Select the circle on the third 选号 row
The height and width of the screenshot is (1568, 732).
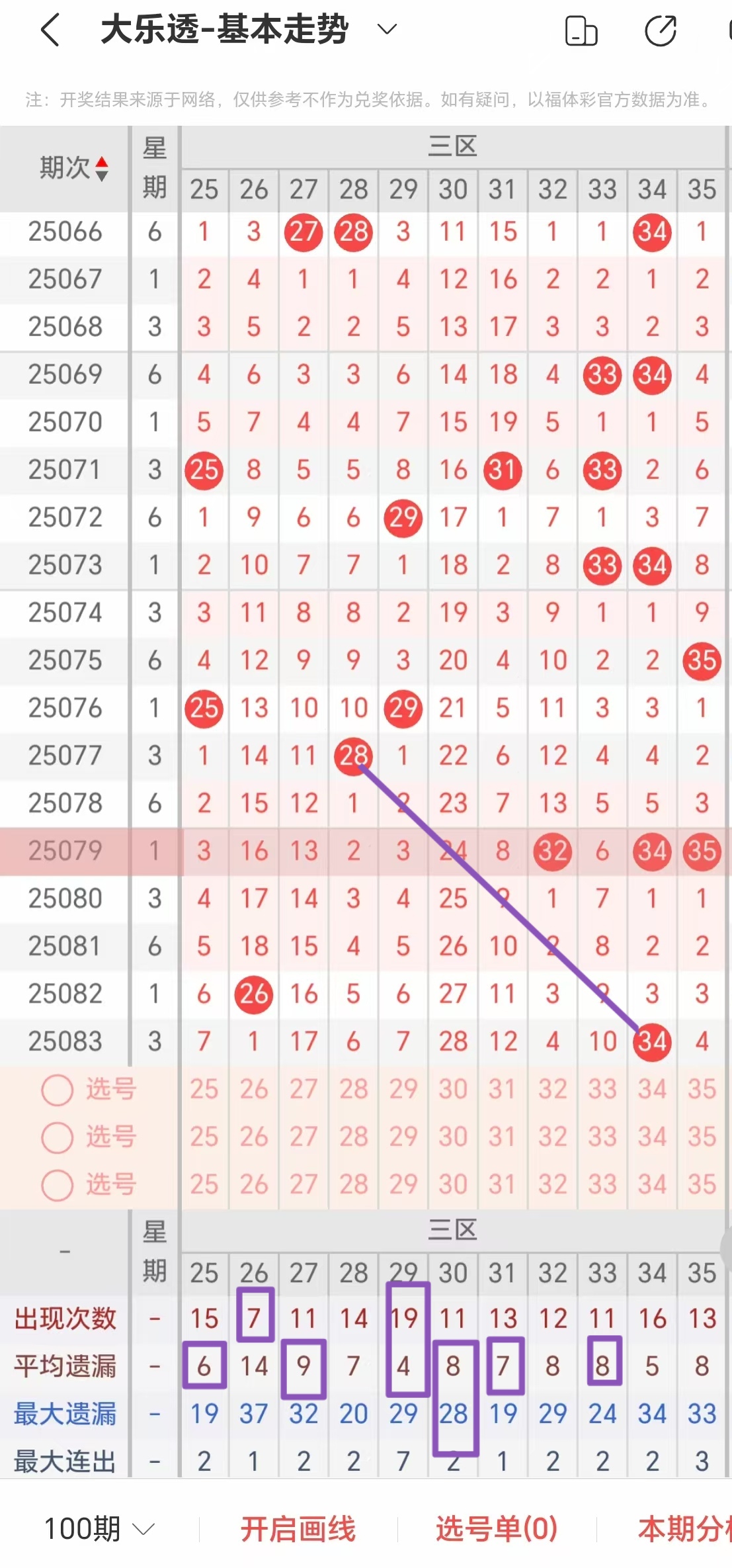[x=56, y=1184]
